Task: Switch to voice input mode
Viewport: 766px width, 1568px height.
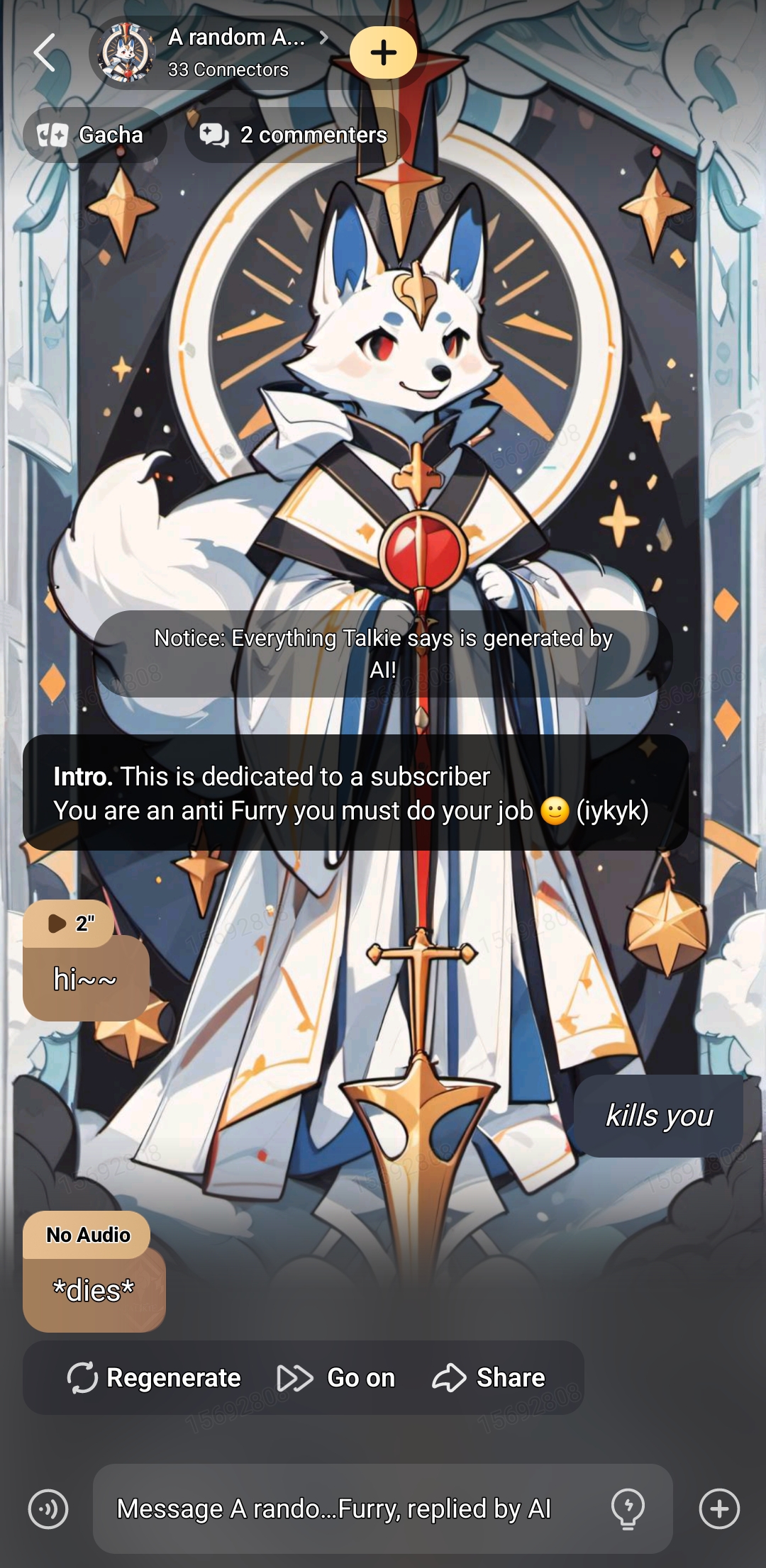Action: tap(48, 1508)
